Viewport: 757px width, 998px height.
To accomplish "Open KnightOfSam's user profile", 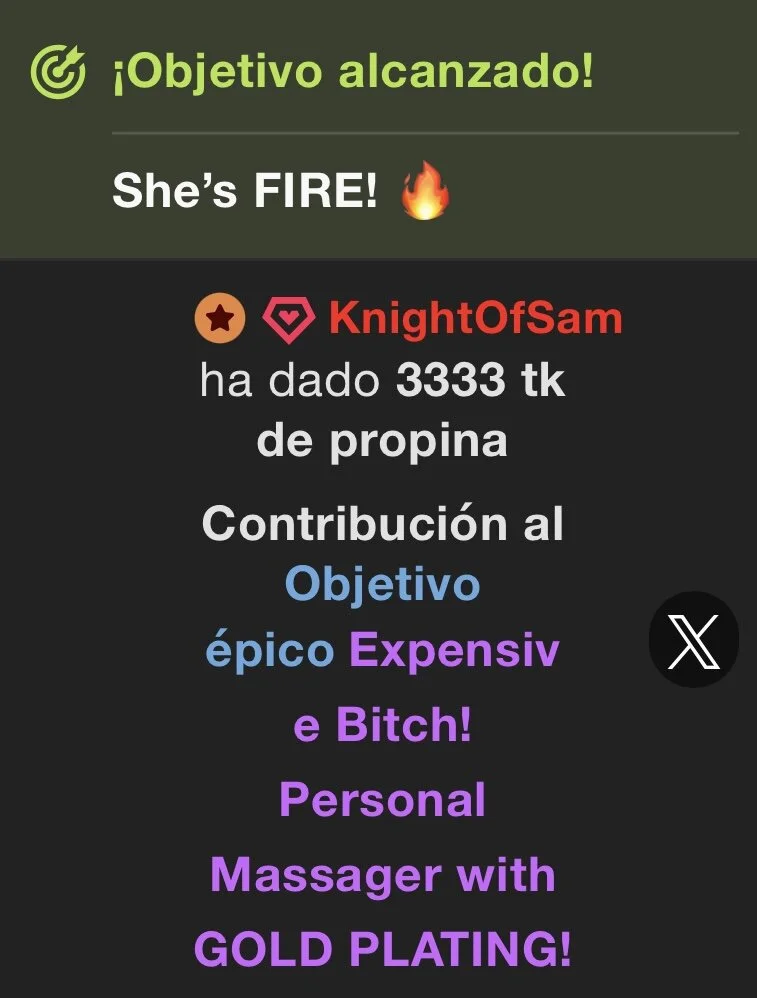I will 475,319.
